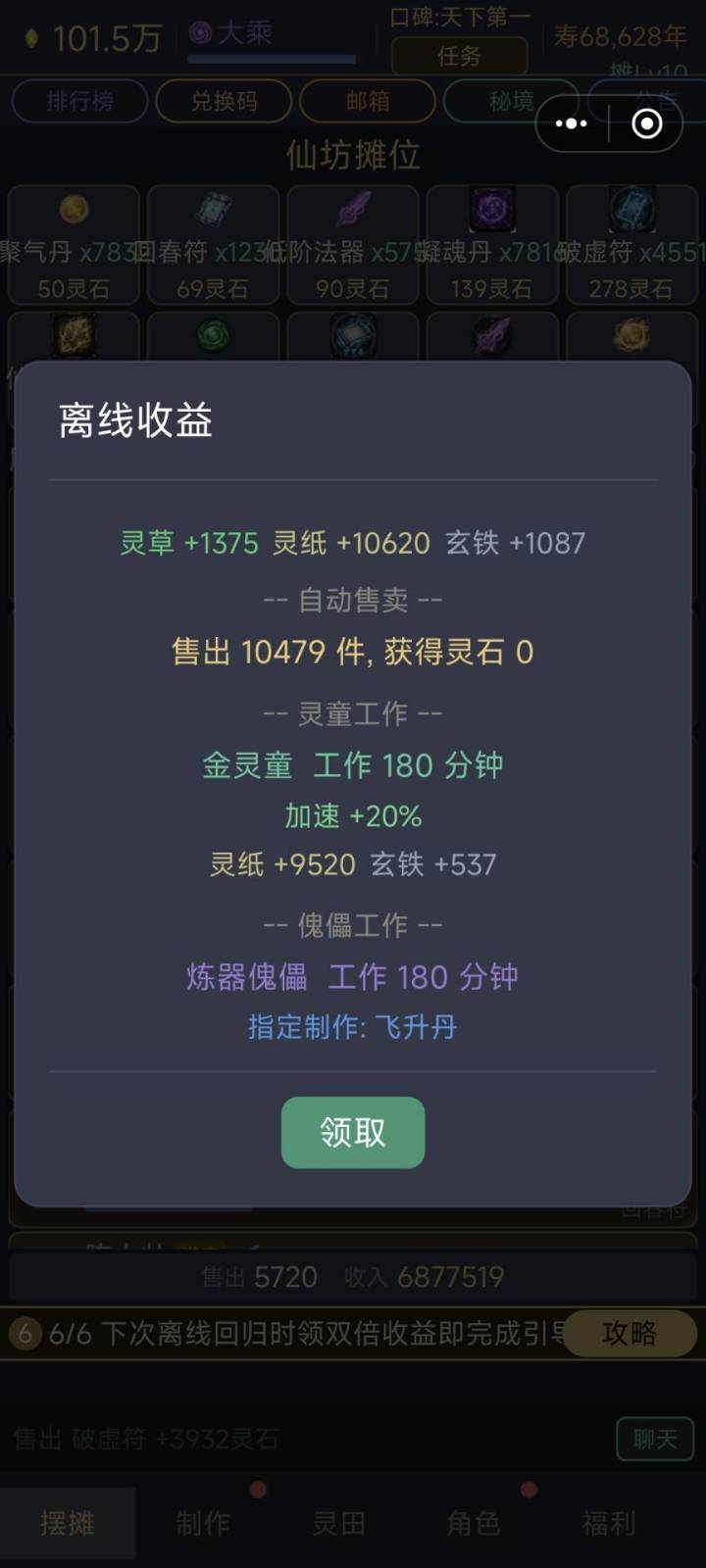Click the numbered 6 guide badge icon

(22, 1335)
